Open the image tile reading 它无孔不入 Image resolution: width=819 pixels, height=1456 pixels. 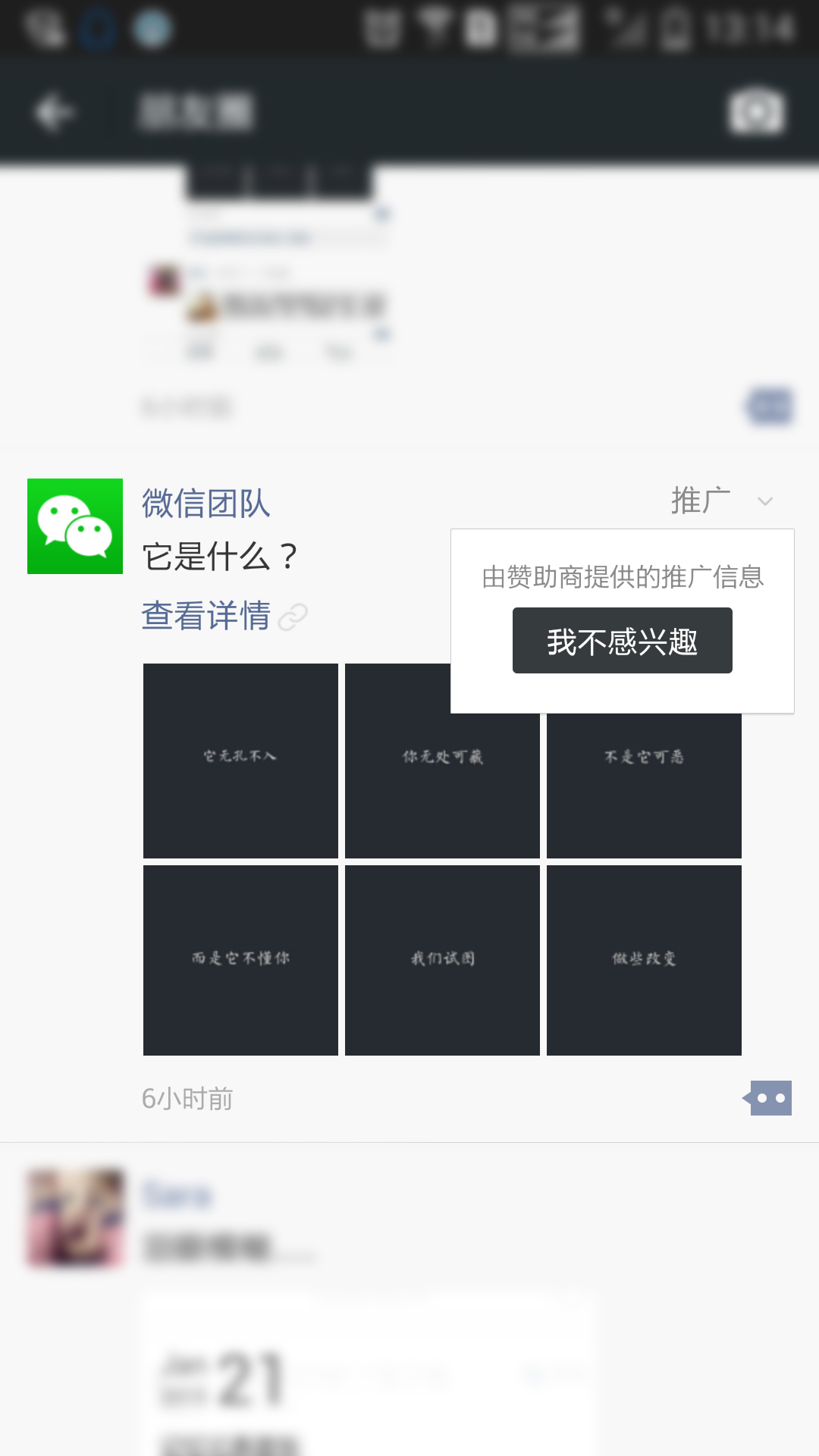pos(240,761)
